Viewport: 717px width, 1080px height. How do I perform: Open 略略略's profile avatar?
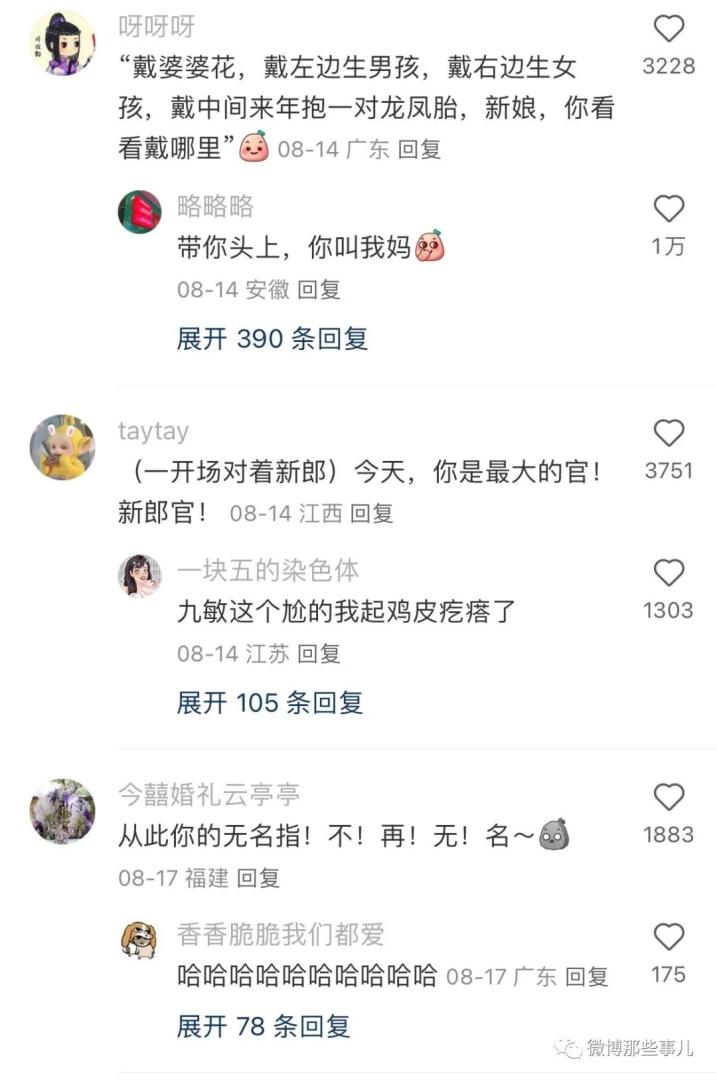140,212
